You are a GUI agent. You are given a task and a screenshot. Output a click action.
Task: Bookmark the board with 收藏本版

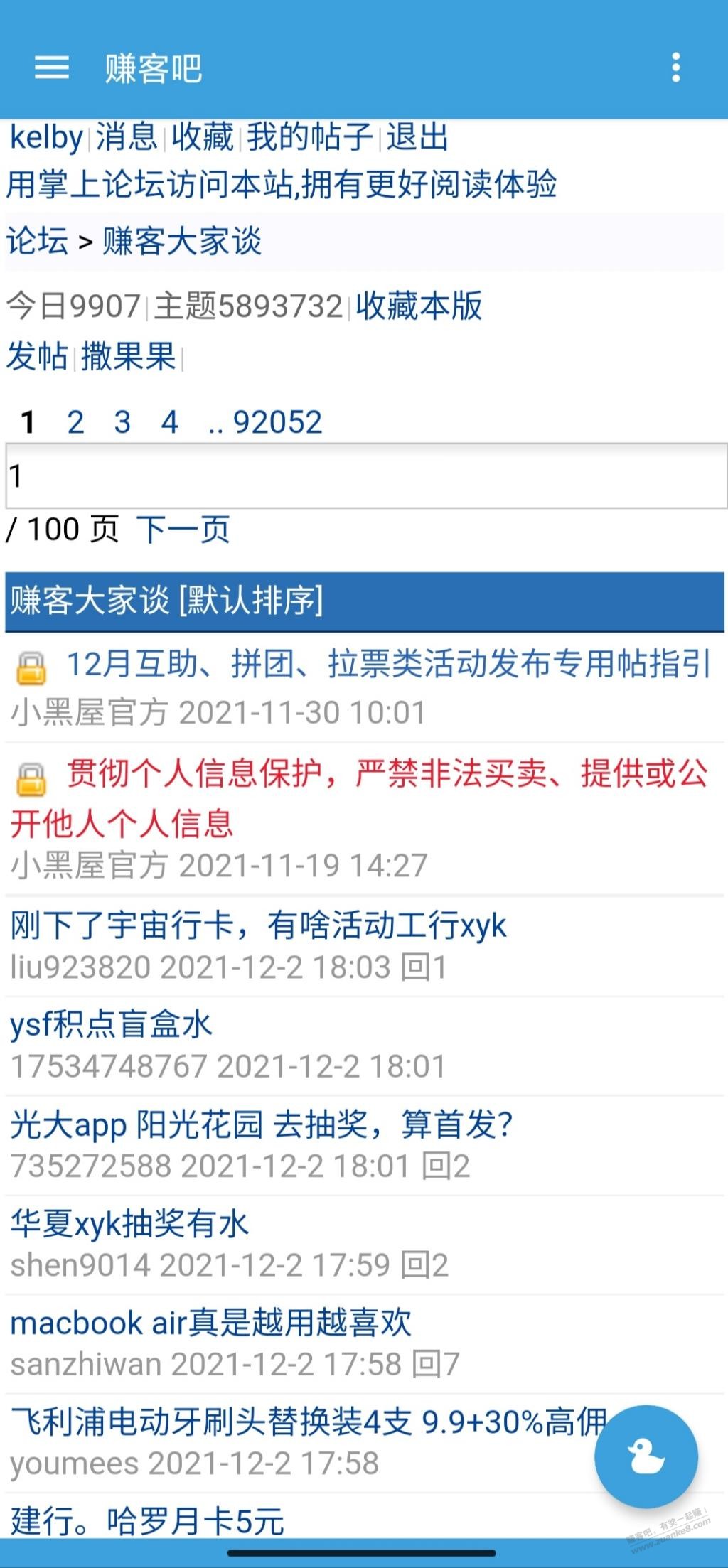[x=419, y=306]
